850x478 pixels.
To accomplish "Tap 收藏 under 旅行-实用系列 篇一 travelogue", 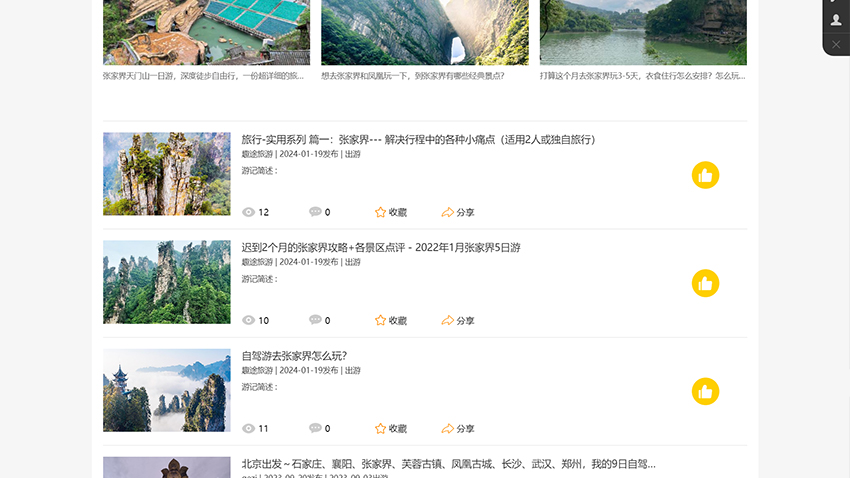I will tap(390, 212).
